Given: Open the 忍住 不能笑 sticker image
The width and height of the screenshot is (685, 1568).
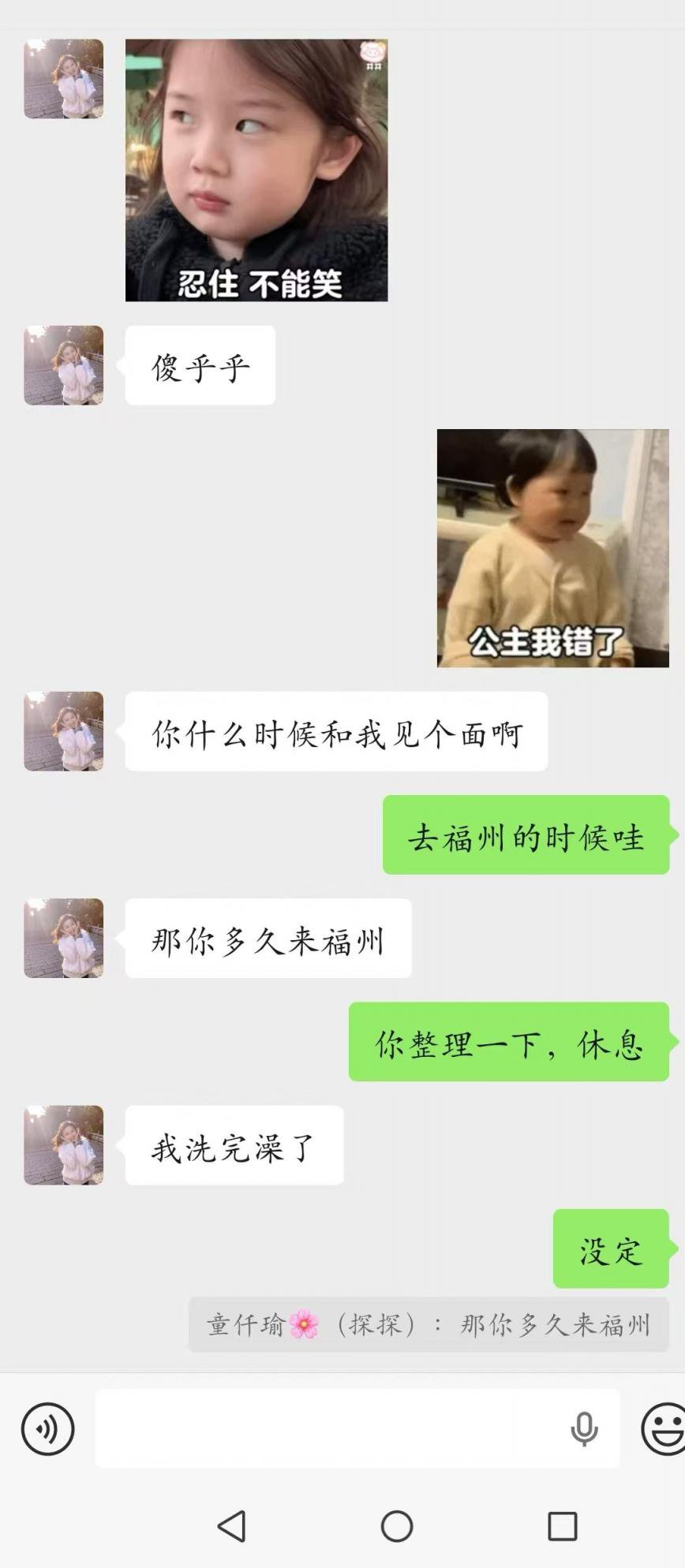Looking at the screenshot, I should point(256,170).
